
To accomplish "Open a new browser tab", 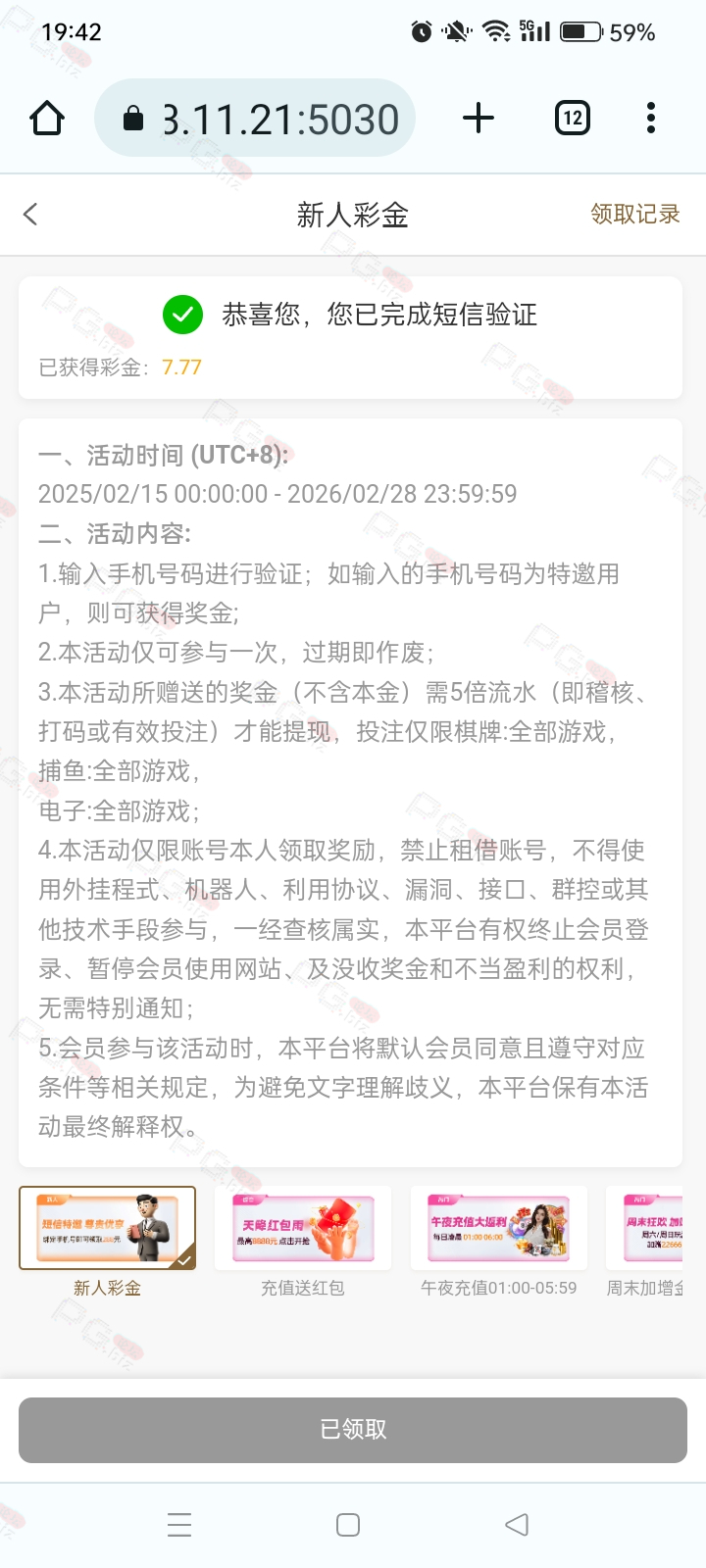I will (x=479, y=119).
